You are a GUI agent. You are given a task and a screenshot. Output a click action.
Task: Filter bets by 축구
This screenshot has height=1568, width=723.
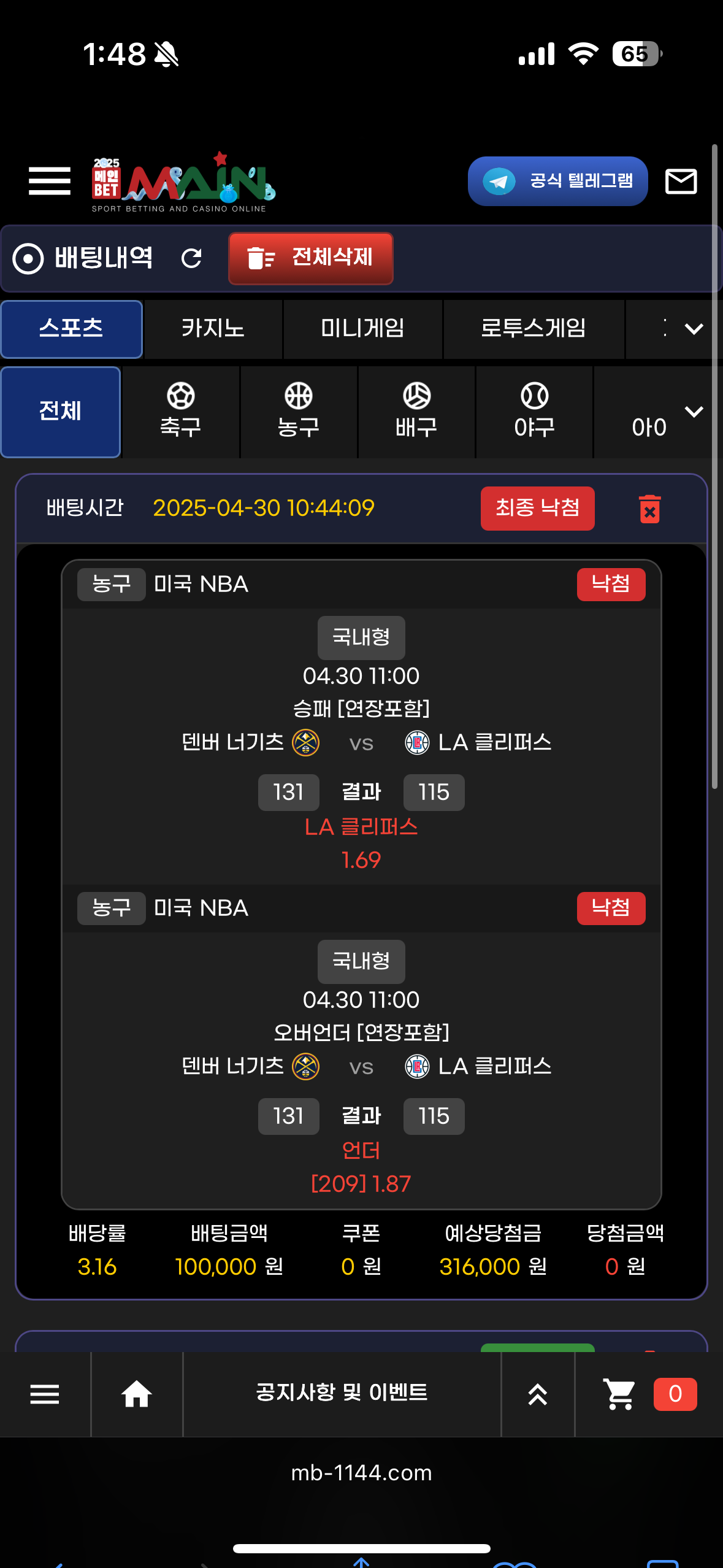tap(181, 412)
